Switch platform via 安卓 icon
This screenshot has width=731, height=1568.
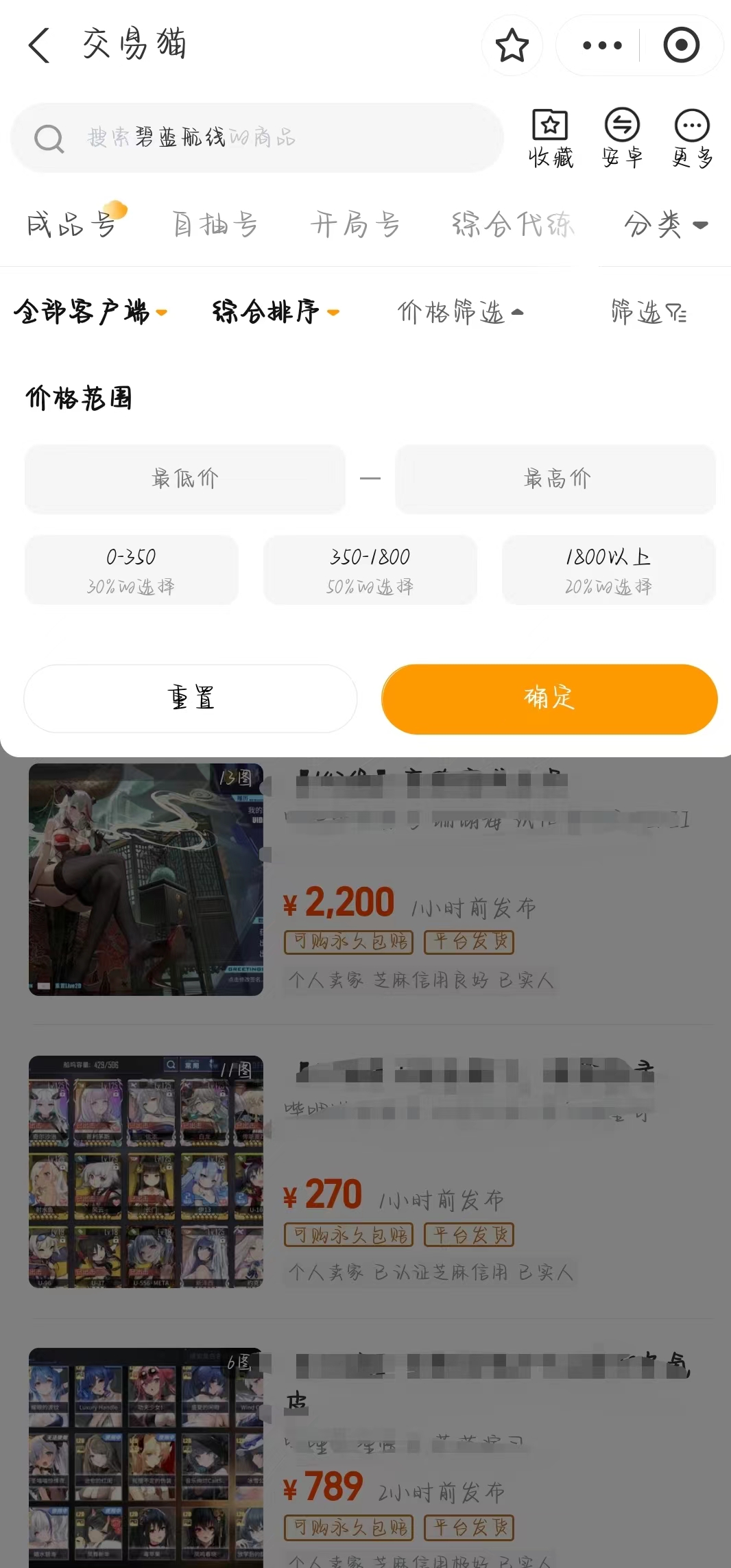coord(622,139)
